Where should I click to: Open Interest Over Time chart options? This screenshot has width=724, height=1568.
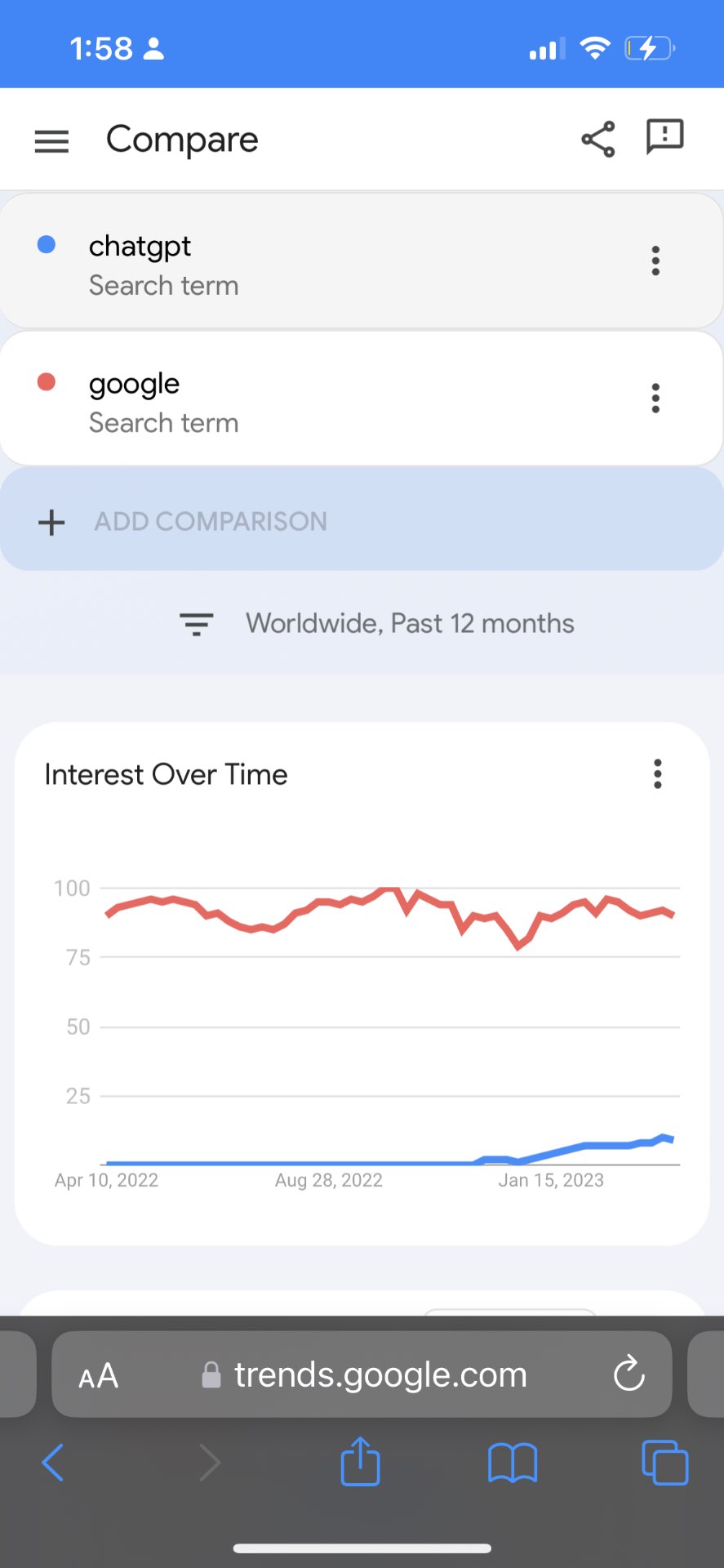pyautogui.click(x=657, y=773)
